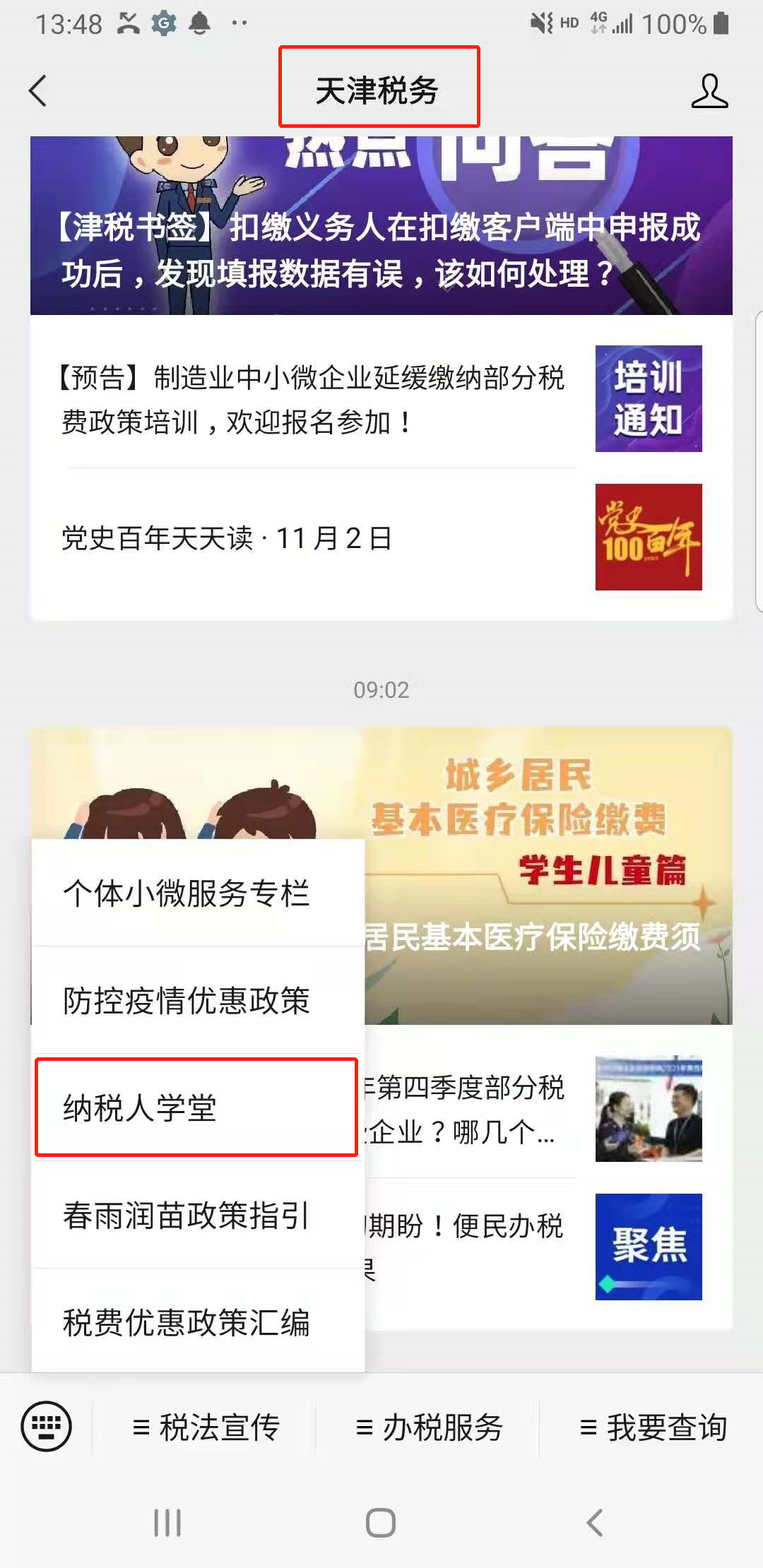Screen dimensions: 763x1568
Task: Expand the 我要查询 bottom menu
Action: [x=652, y=1427]
